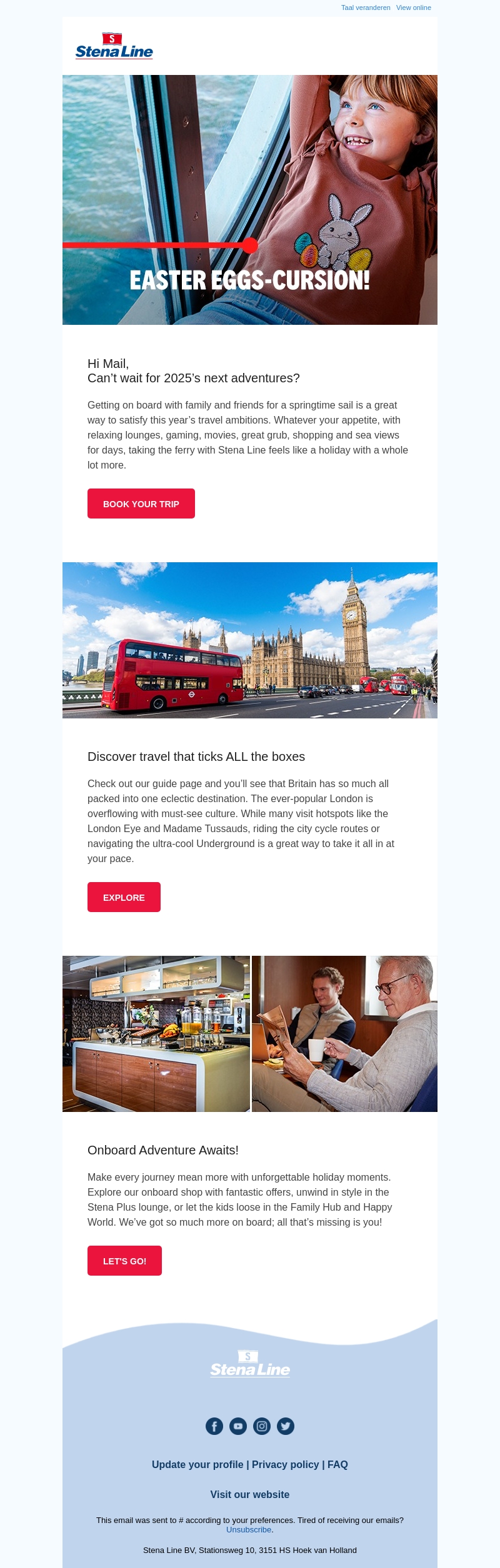Open the Stena Line Twitter profile
500x1568 pixels.
pyautogui.click(x=286, y=1426)
